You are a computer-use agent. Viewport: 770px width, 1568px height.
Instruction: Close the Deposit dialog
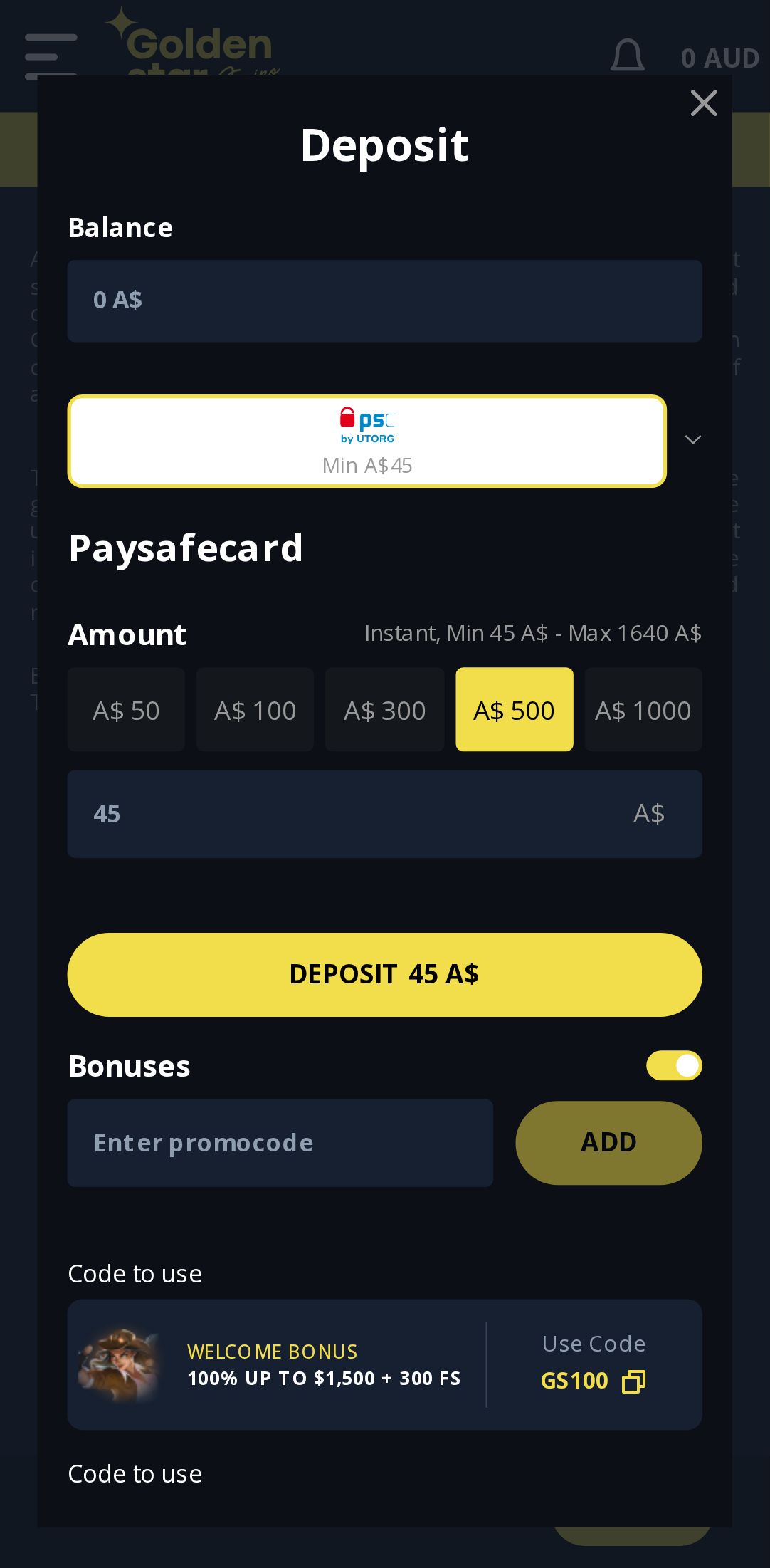point(703,103)
